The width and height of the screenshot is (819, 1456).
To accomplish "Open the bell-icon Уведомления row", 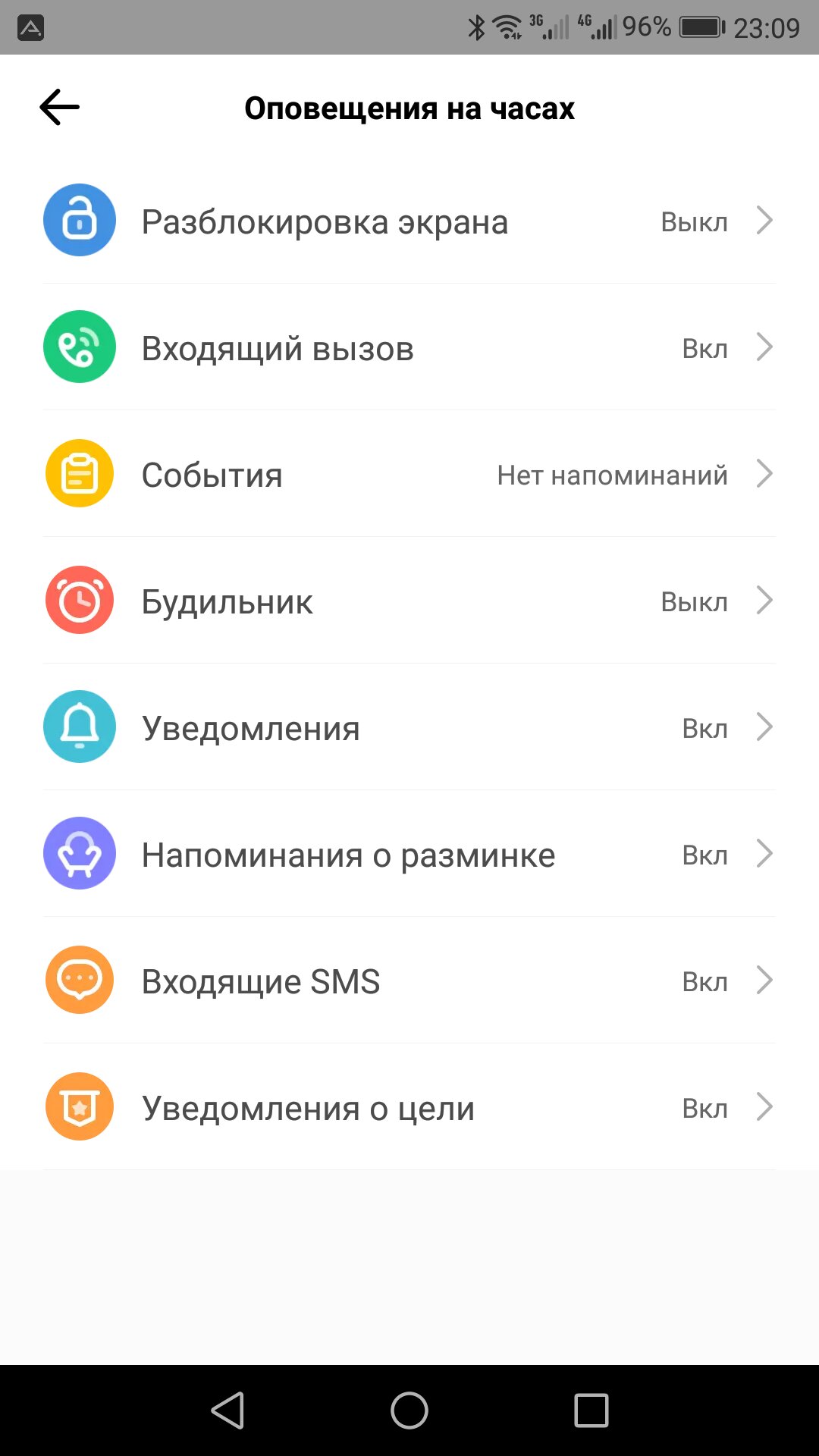I will tap(409, 727).
